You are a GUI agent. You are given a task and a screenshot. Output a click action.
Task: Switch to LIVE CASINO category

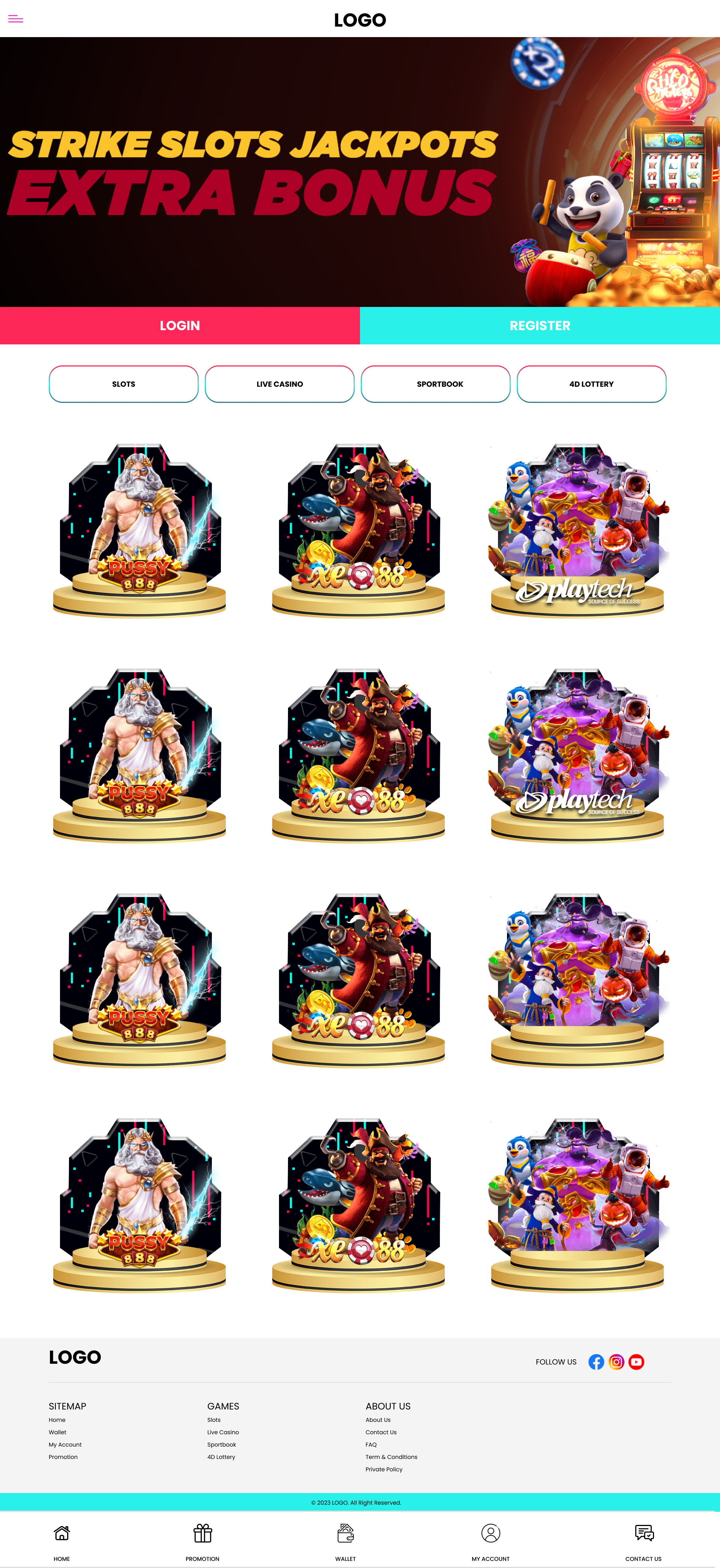pyautogui.click(x=280, y=384)
